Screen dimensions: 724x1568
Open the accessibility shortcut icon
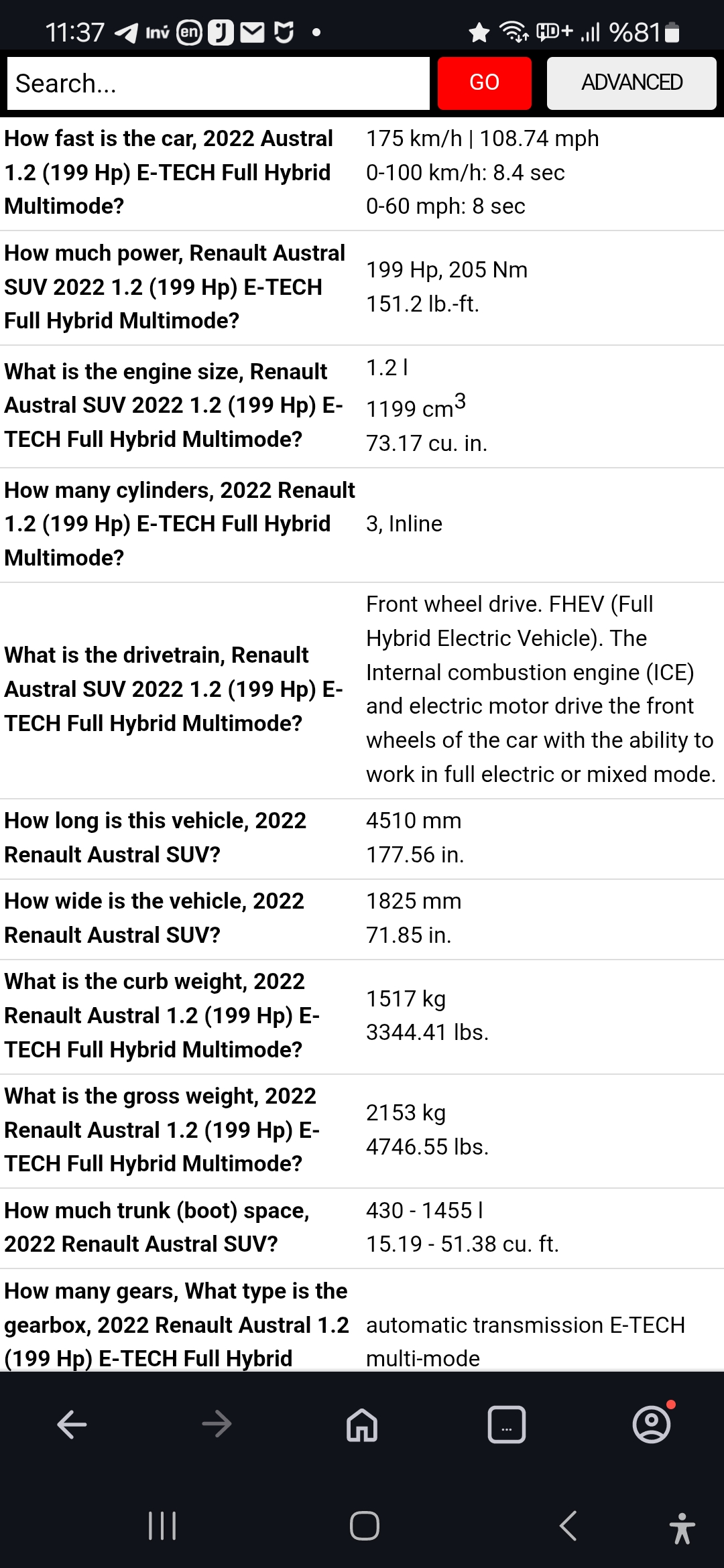tap(682, 1528)
